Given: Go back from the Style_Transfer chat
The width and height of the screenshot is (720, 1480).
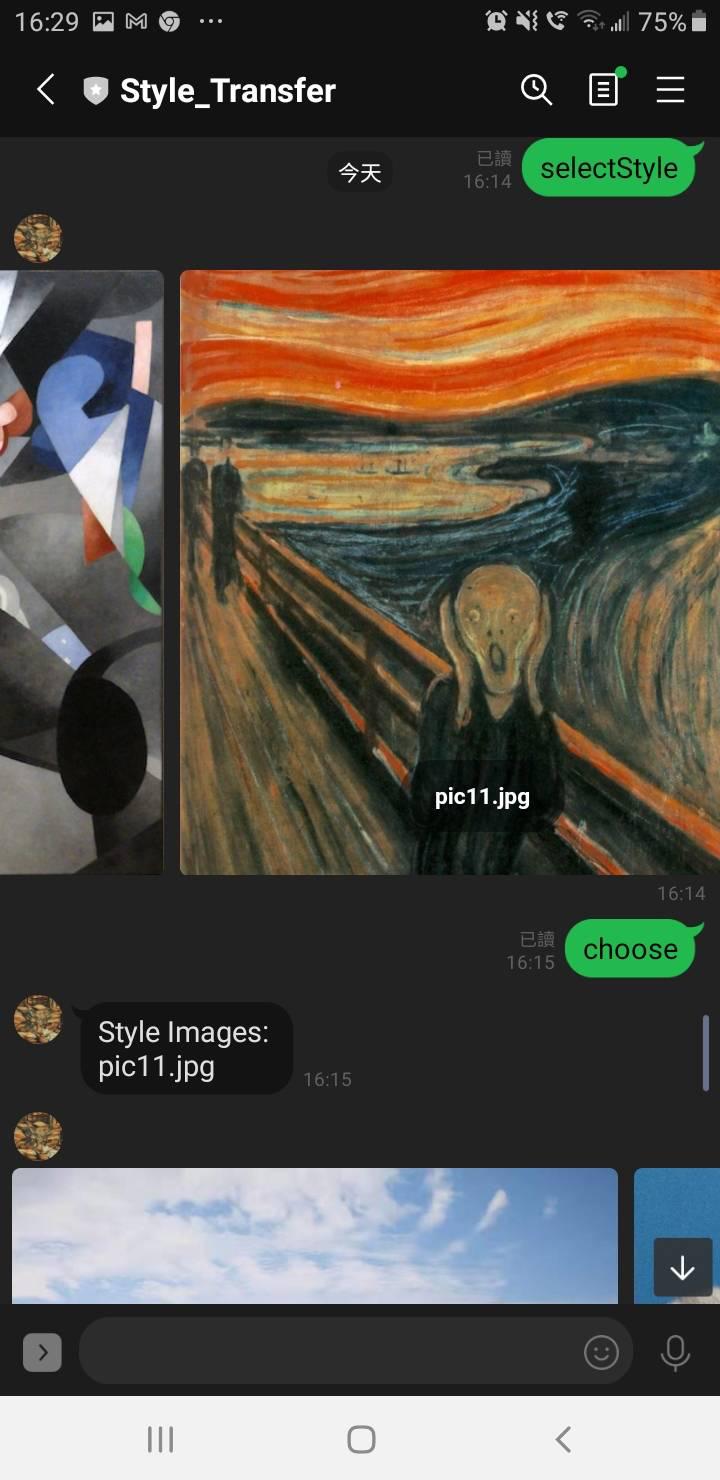Looking at the screenshot, I should [x=45, y=90].
